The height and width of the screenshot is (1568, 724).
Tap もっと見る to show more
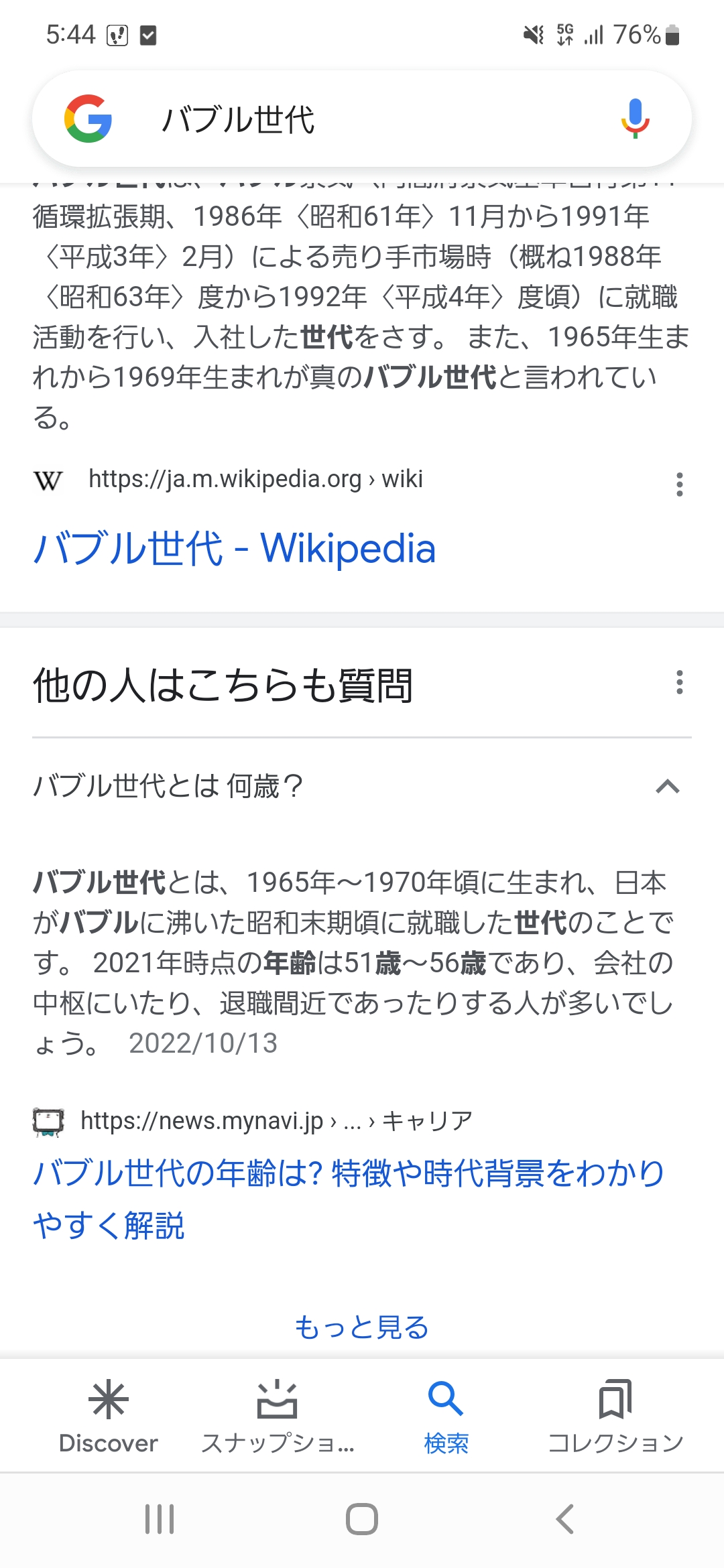pos(362,1327)
